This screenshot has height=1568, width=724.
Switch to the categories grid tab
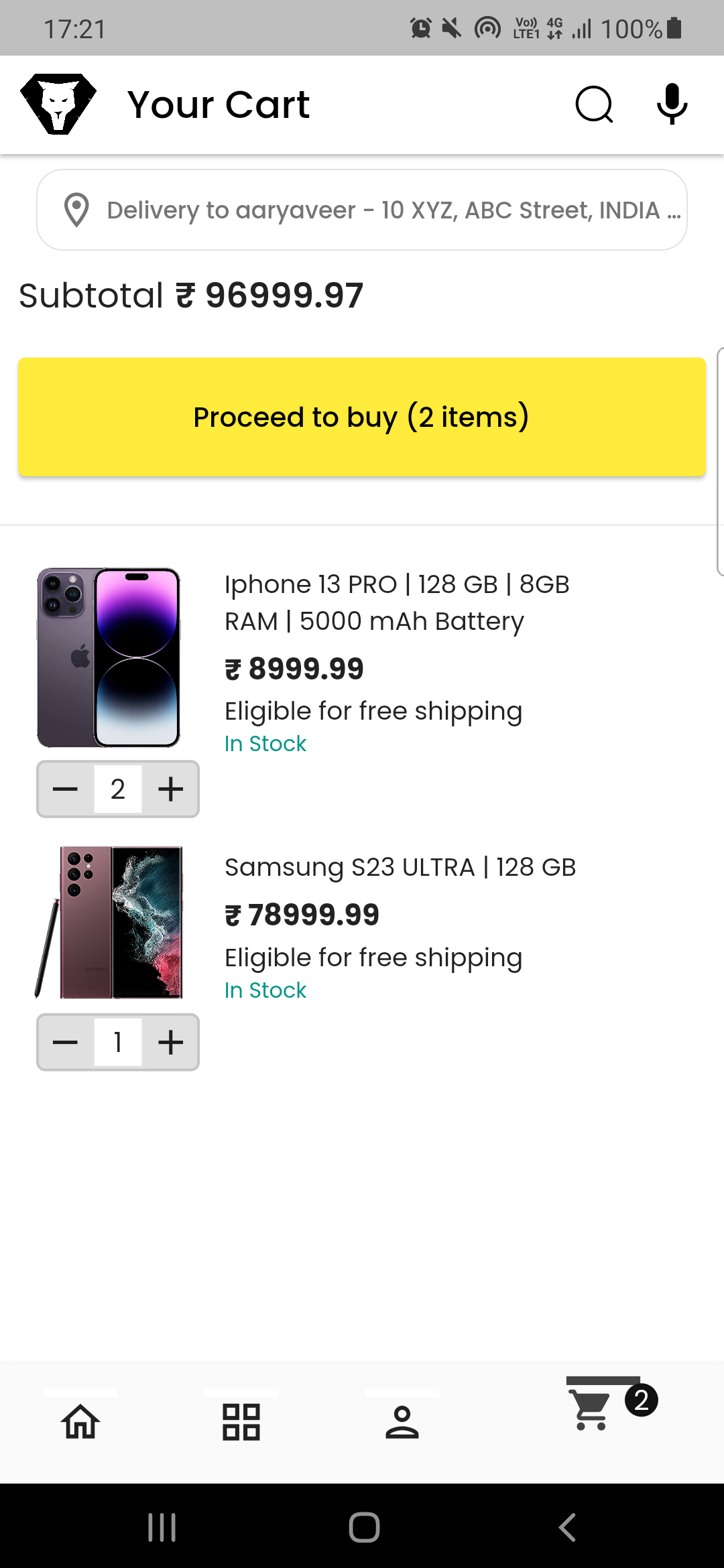coord(241,1421)
